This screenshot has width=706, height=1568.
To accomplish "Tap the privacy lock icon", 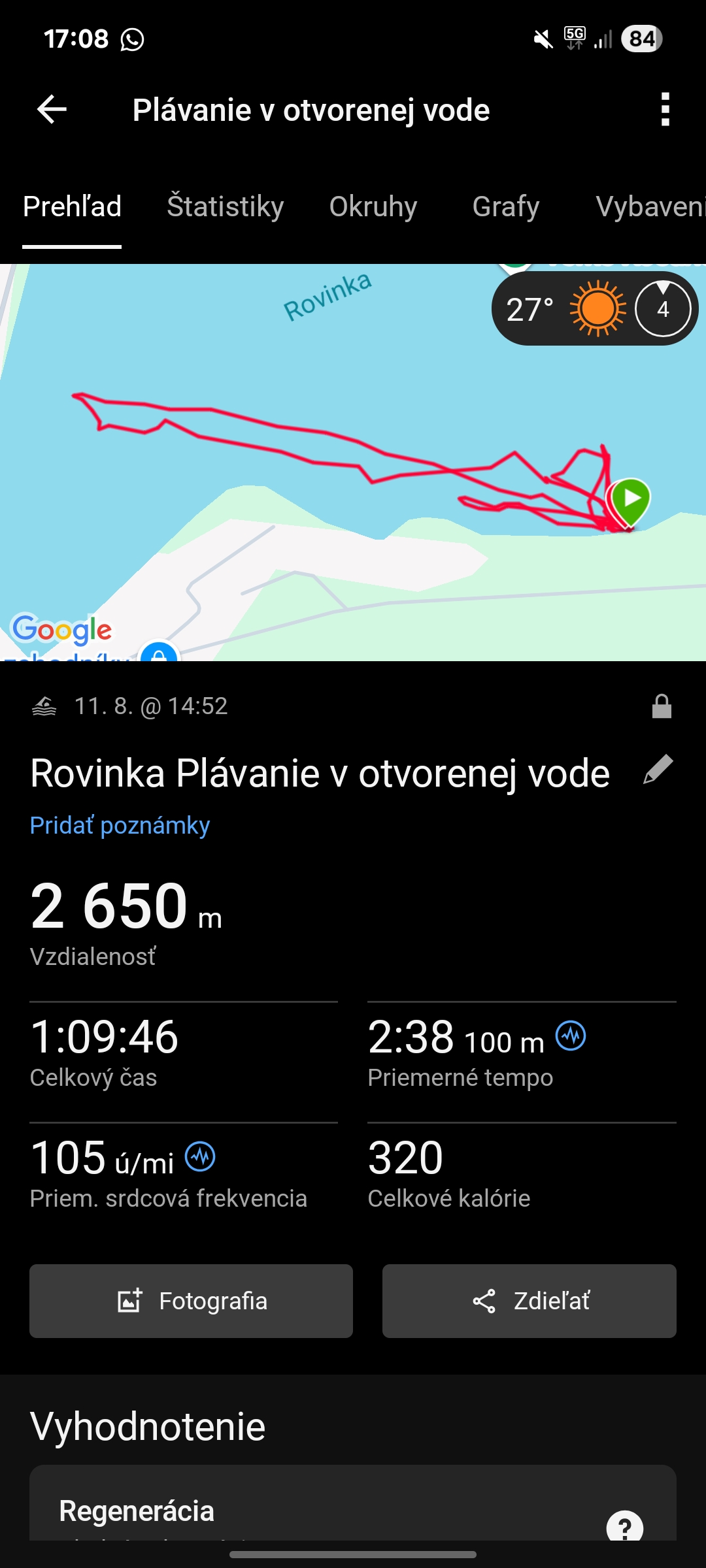I will point(662,706).
